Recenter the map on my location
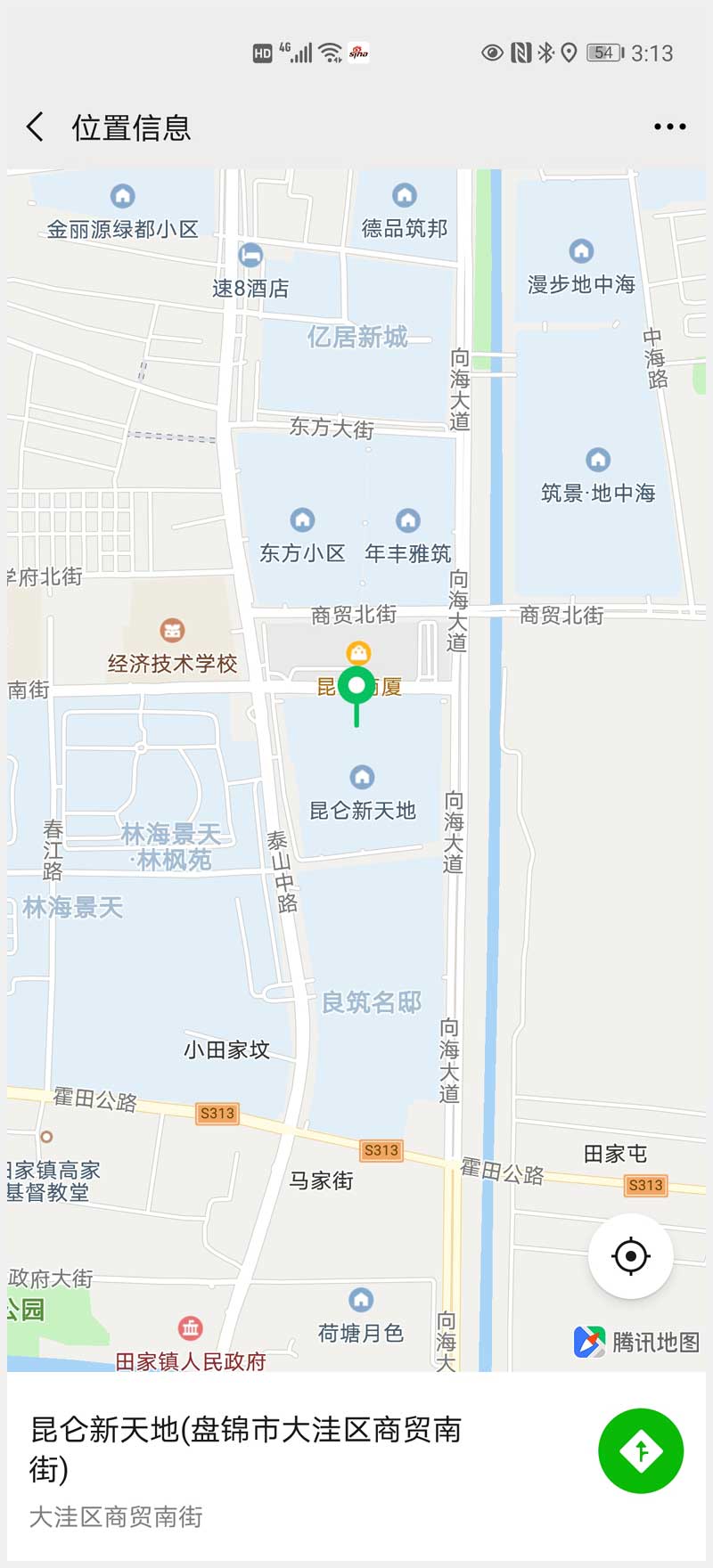Screen dimensions: 713x1568 pos(631,1256)
